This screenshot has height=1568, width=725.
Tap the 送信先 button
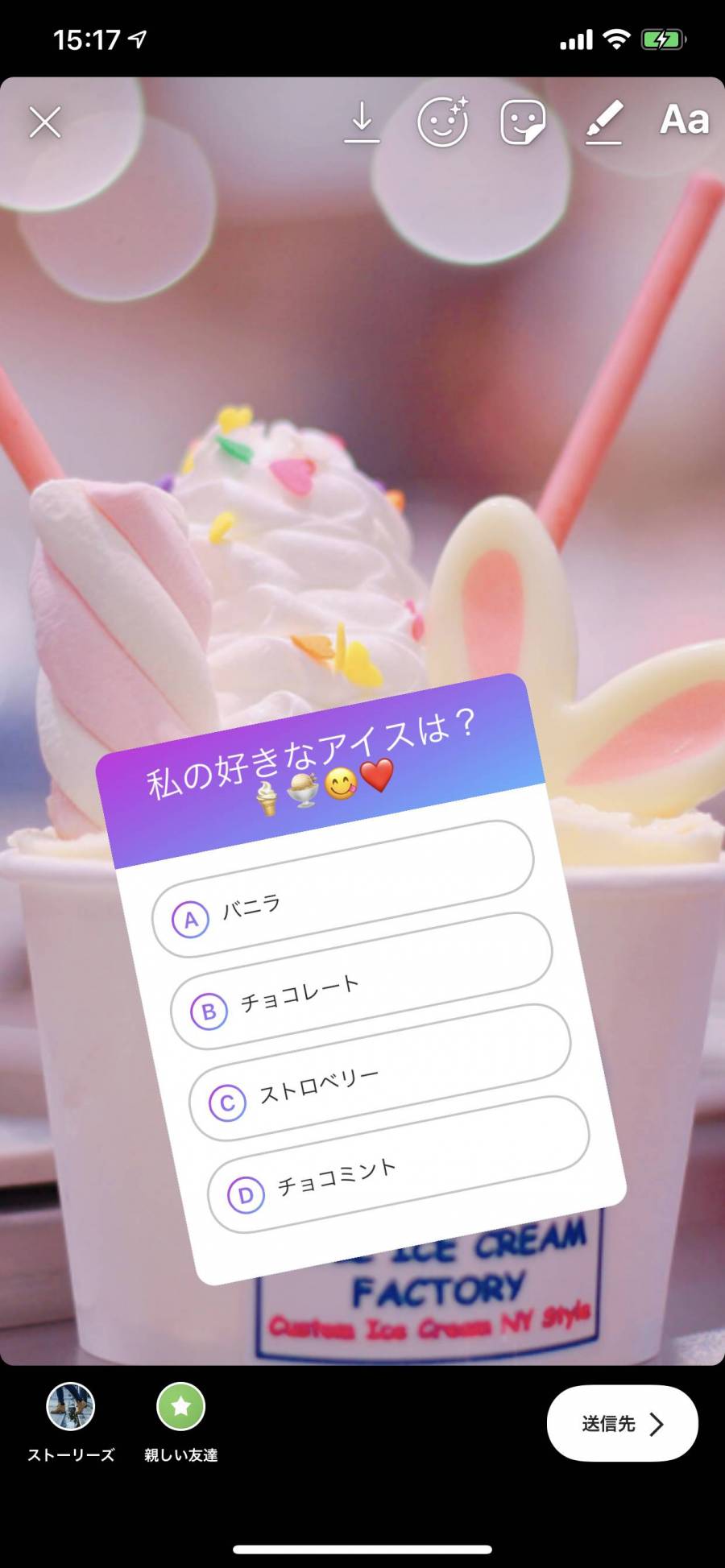point(622,1423)
